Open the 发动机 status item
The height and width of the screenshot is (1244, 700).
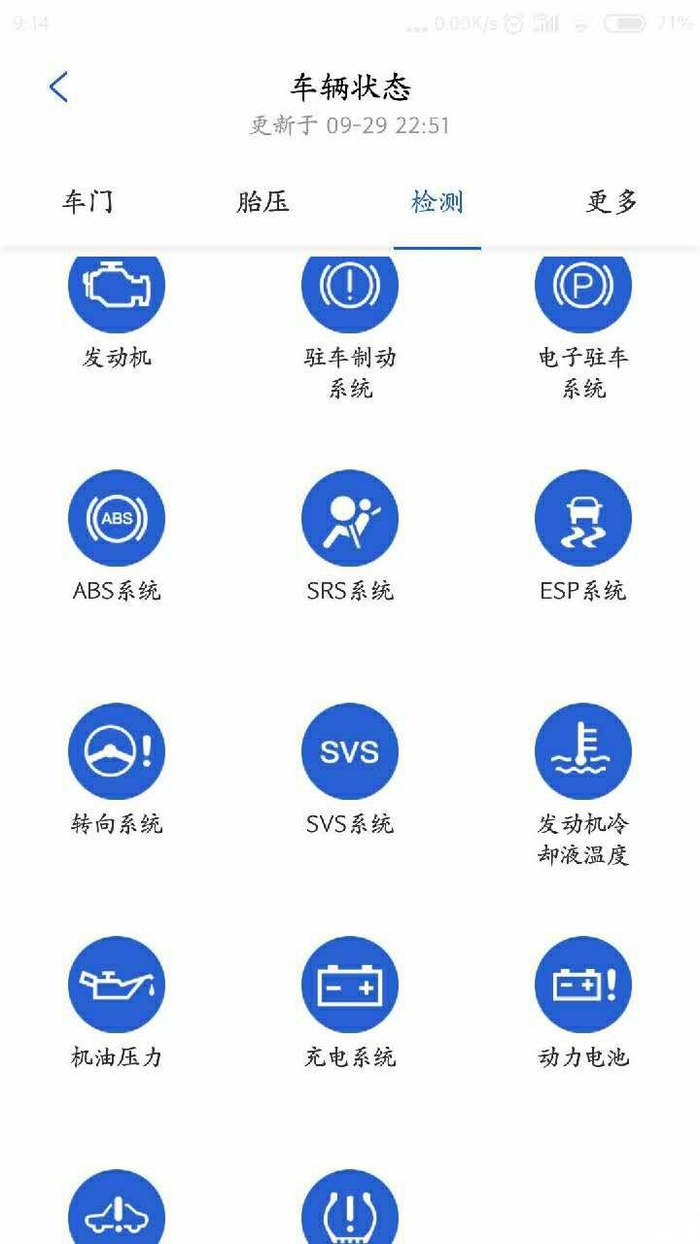tap(117, 310)
